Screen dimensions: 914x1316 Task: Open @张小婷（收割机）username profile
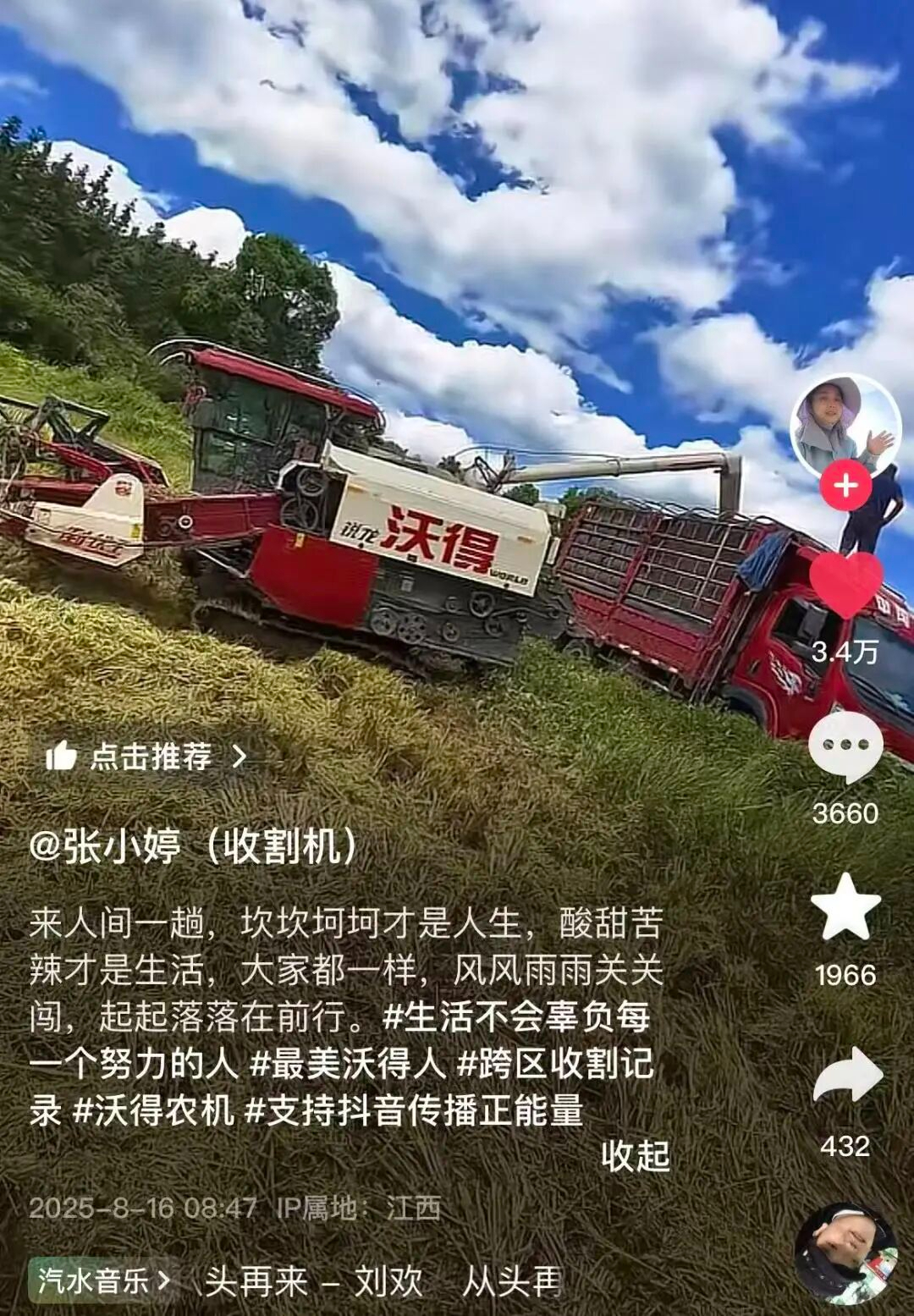[x=193, y=845]
